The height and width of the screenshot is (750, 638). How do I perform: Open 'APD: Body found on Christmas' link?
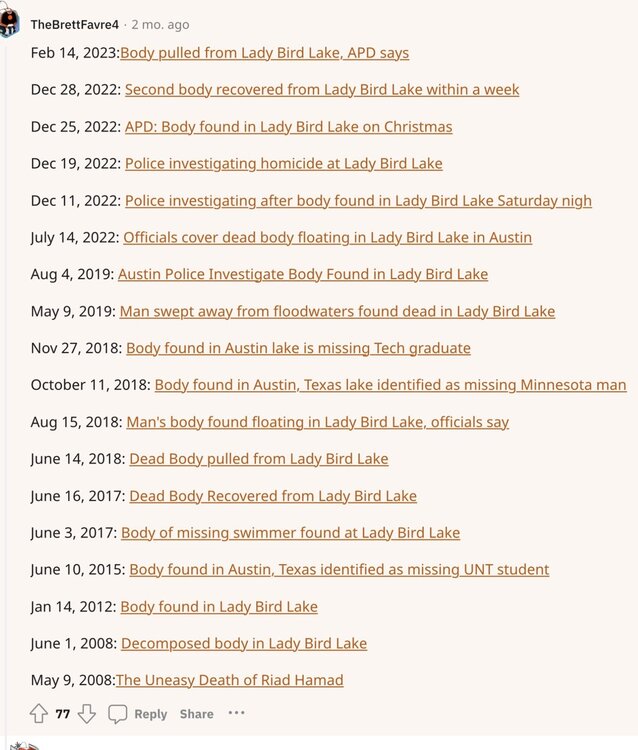pos(288,127)
